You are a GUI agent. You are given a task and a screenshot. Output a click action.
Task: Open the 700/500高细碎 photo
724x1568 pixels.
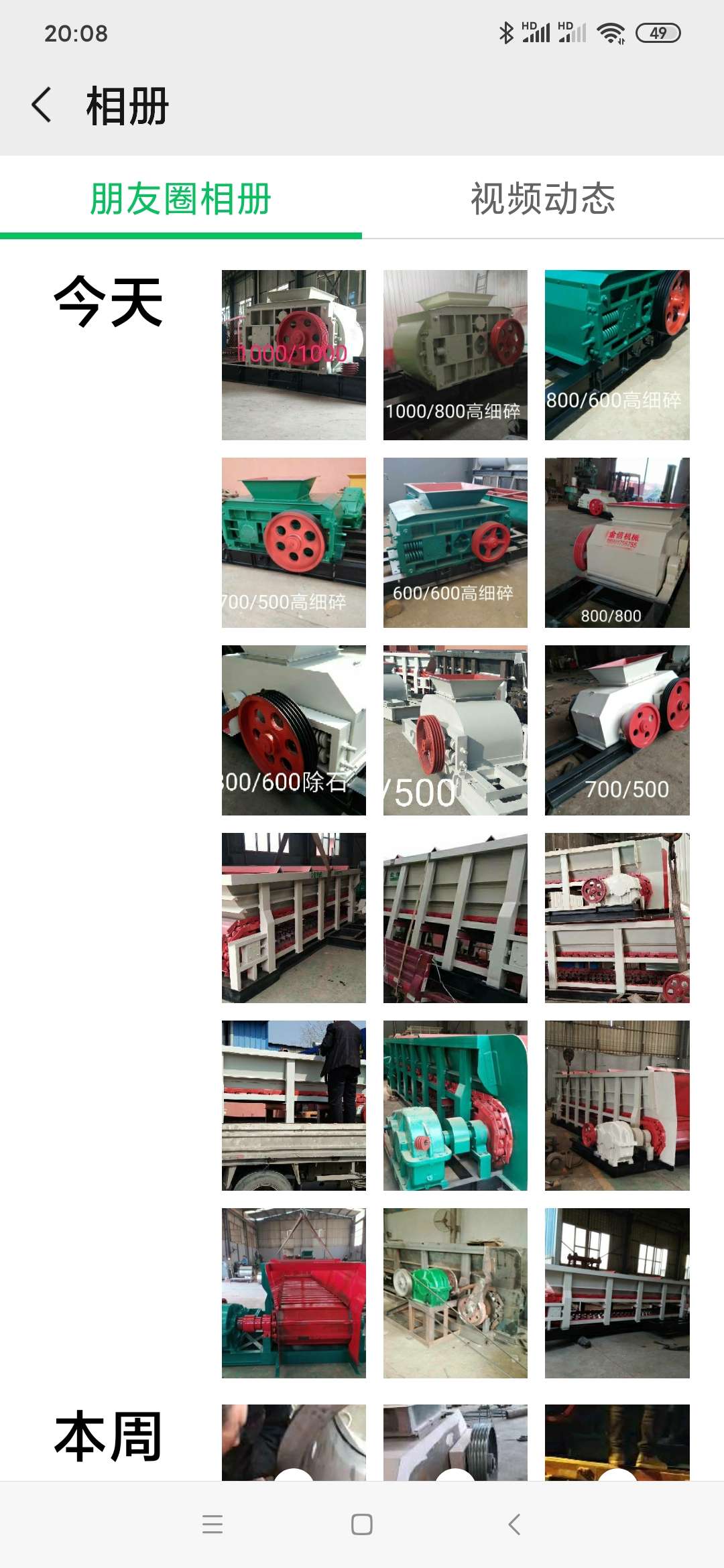click(294, 542)
